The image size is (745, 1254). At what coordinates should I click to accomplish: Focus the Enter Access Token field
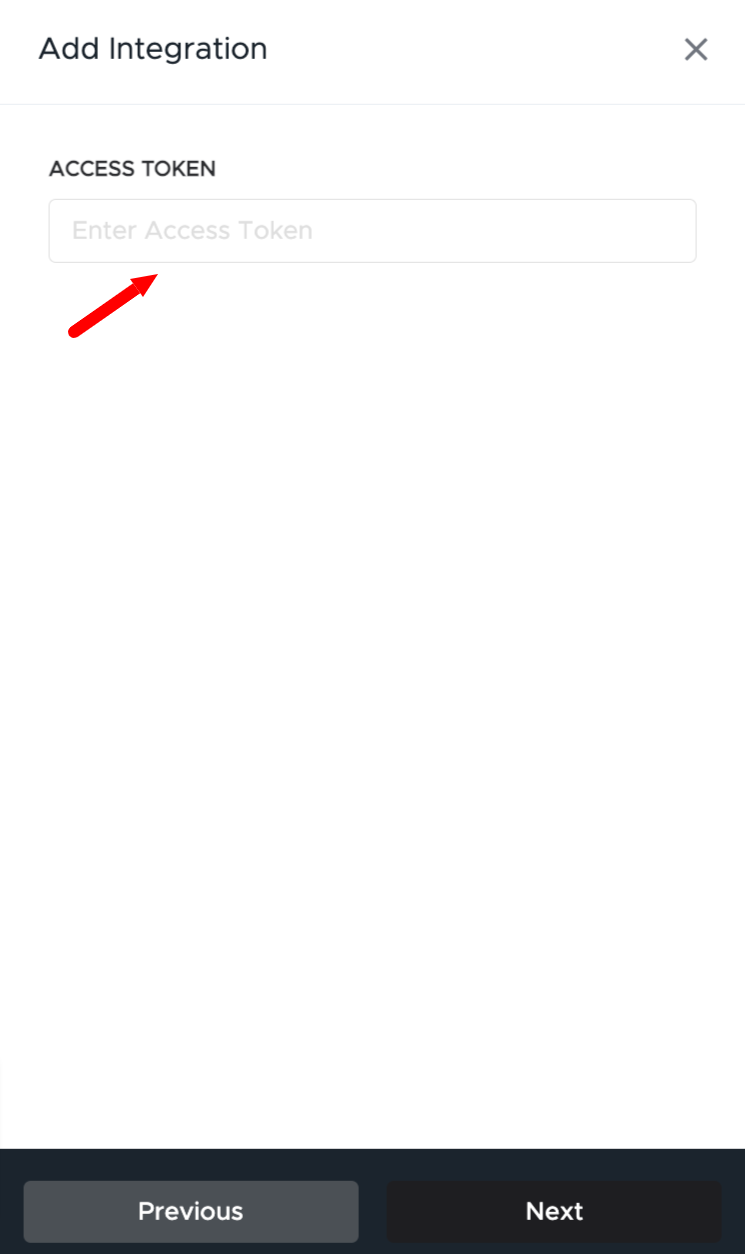[x=372, y=231]
